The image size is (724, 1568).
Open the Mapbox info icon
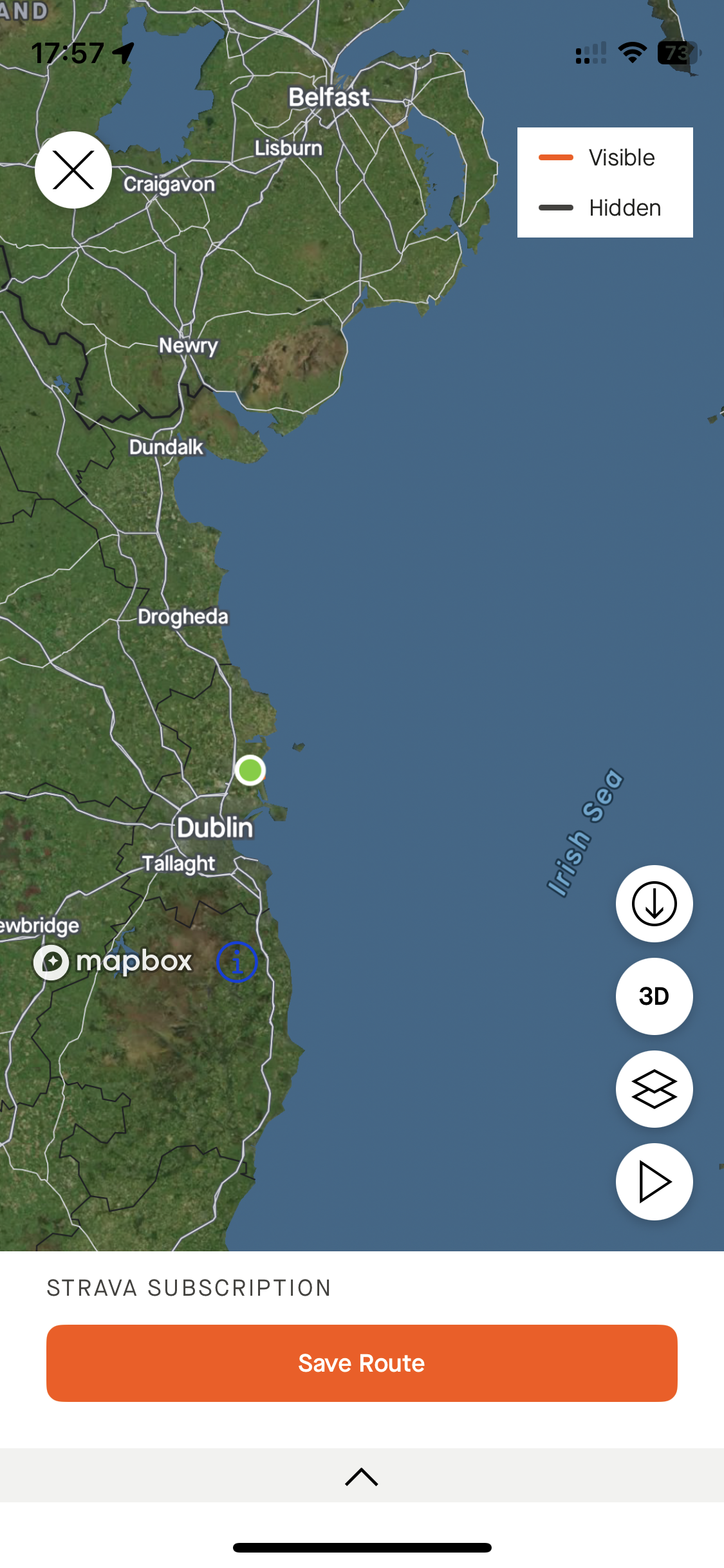(x=237, y=962)
